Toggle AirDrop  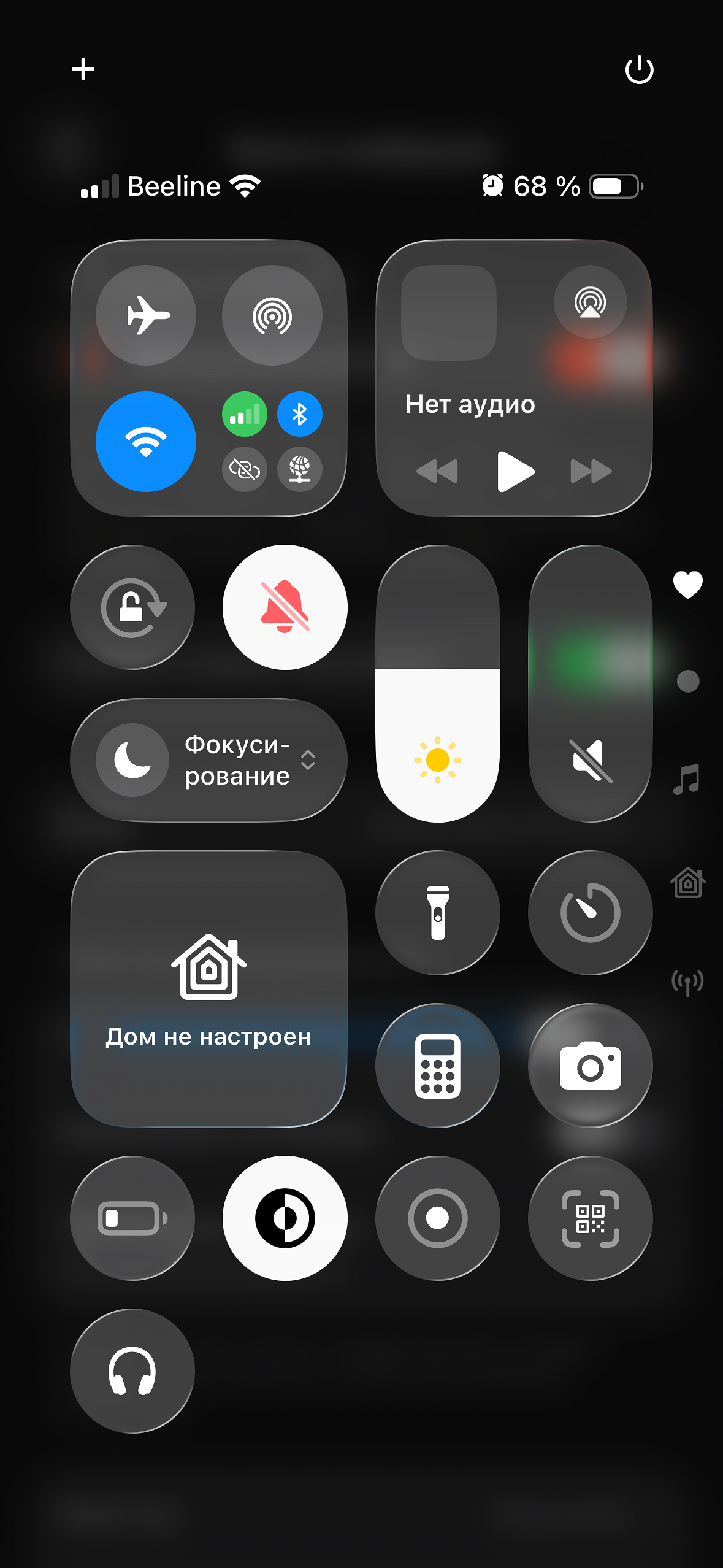(272, 315)
